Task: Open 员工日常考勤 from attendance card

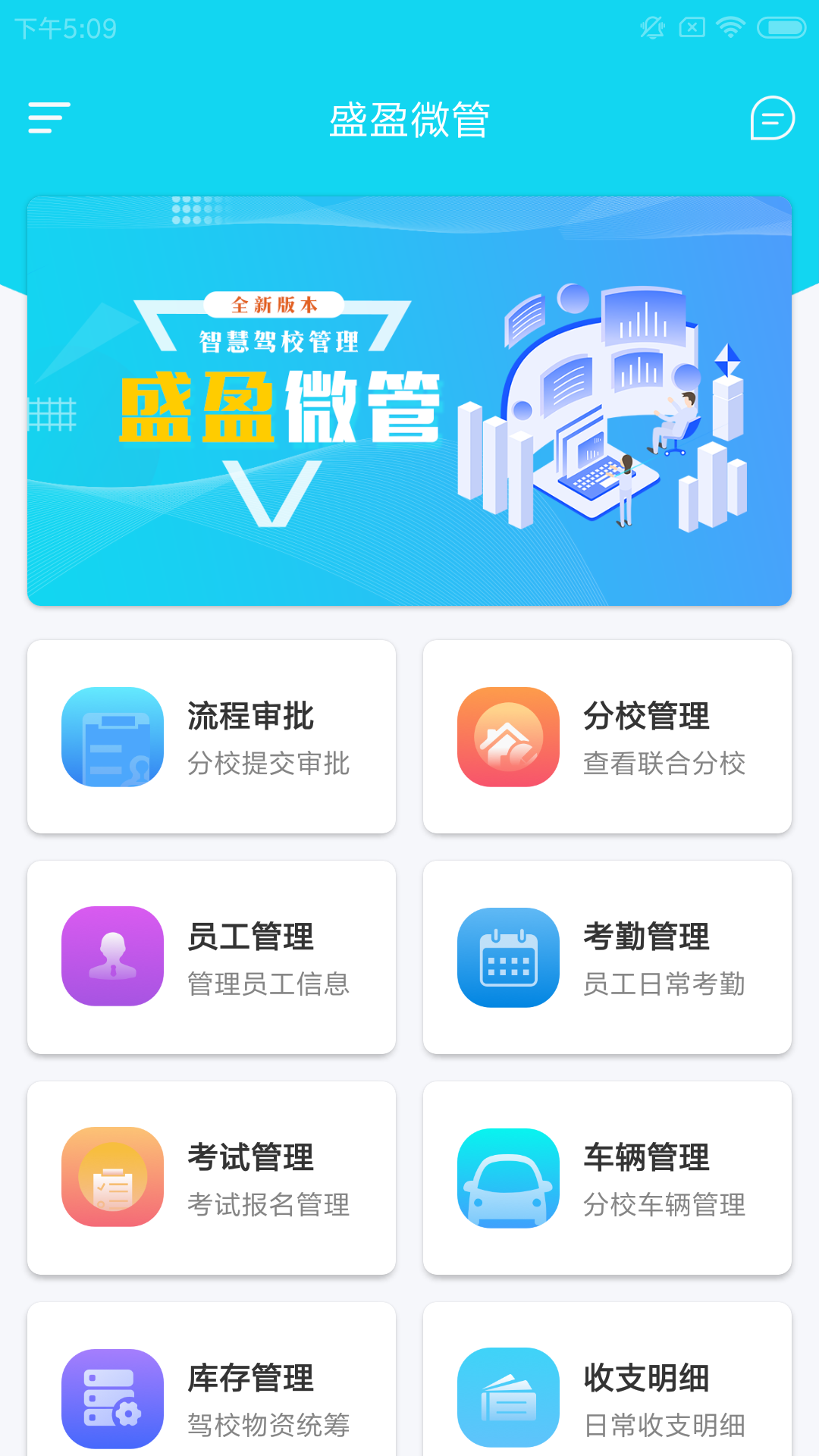Action: [x=664, y=986]
